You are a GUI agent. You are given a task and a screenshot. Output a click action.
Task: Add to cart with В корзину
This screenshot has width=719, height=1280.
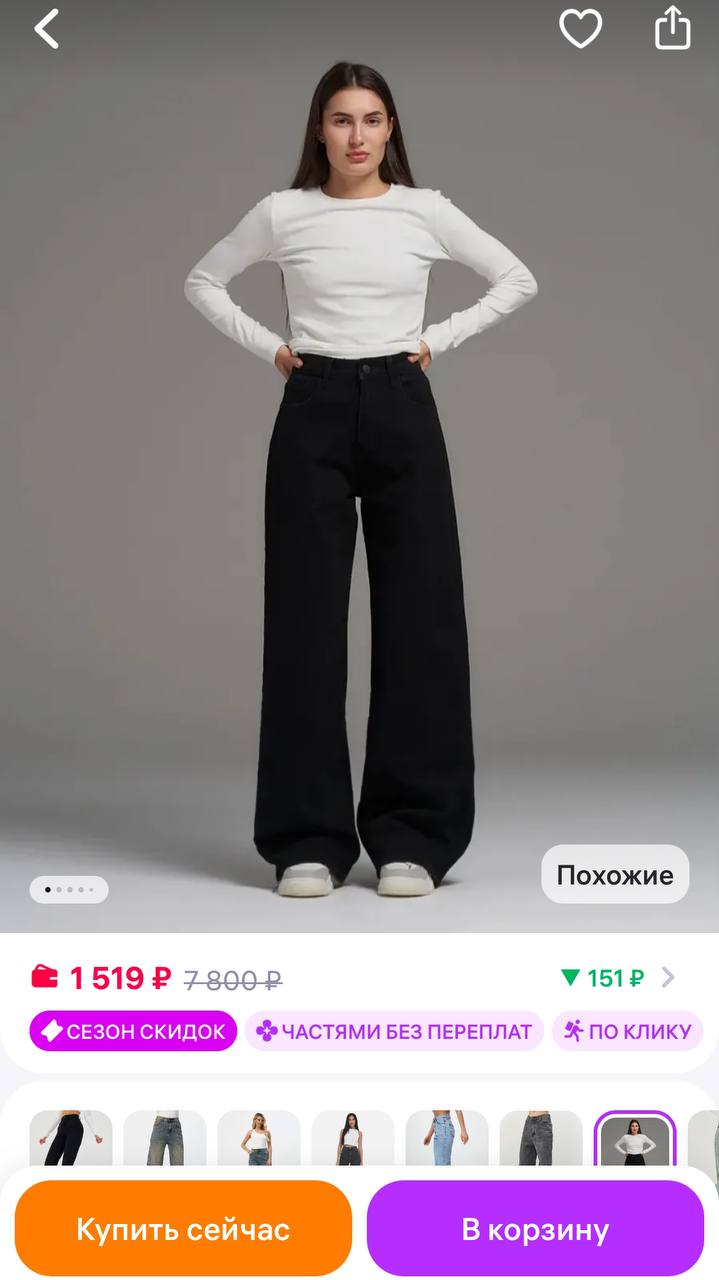point(535,1228)
